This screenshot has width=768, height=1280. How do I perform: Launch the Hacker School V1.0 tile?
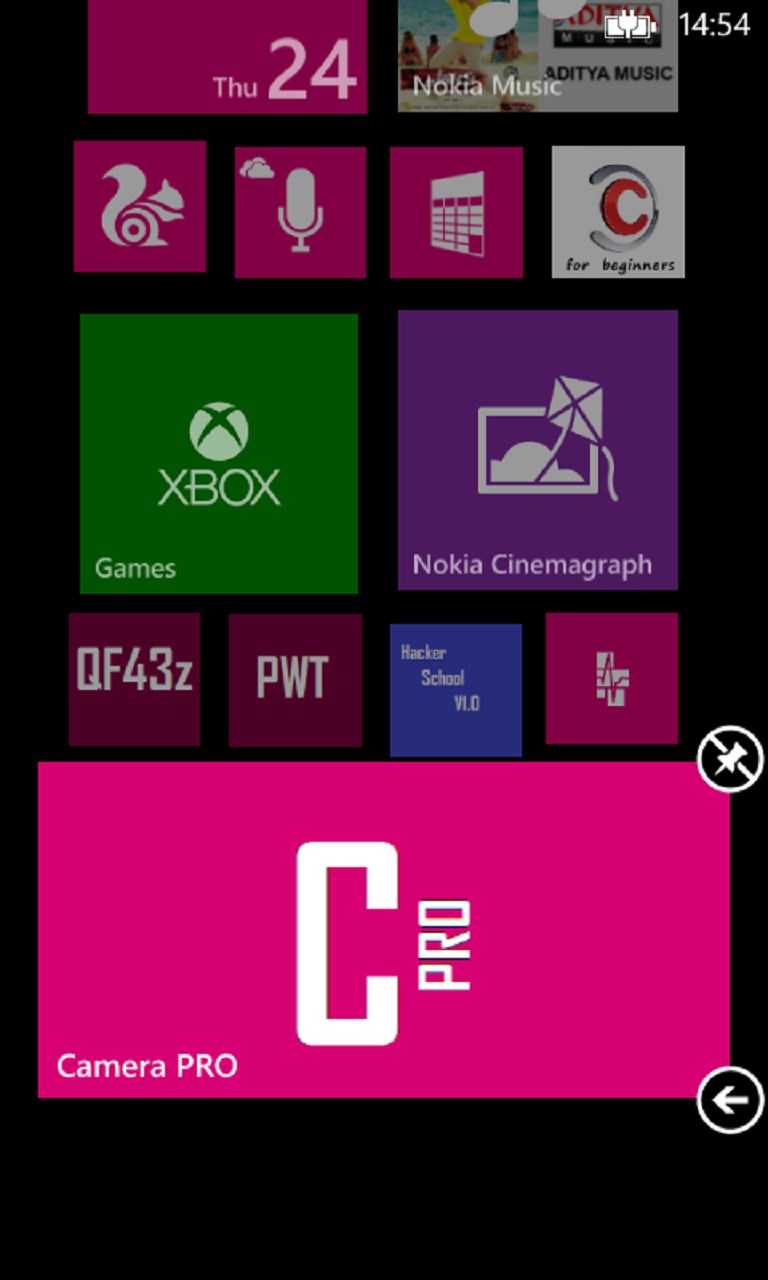(456, 689)
